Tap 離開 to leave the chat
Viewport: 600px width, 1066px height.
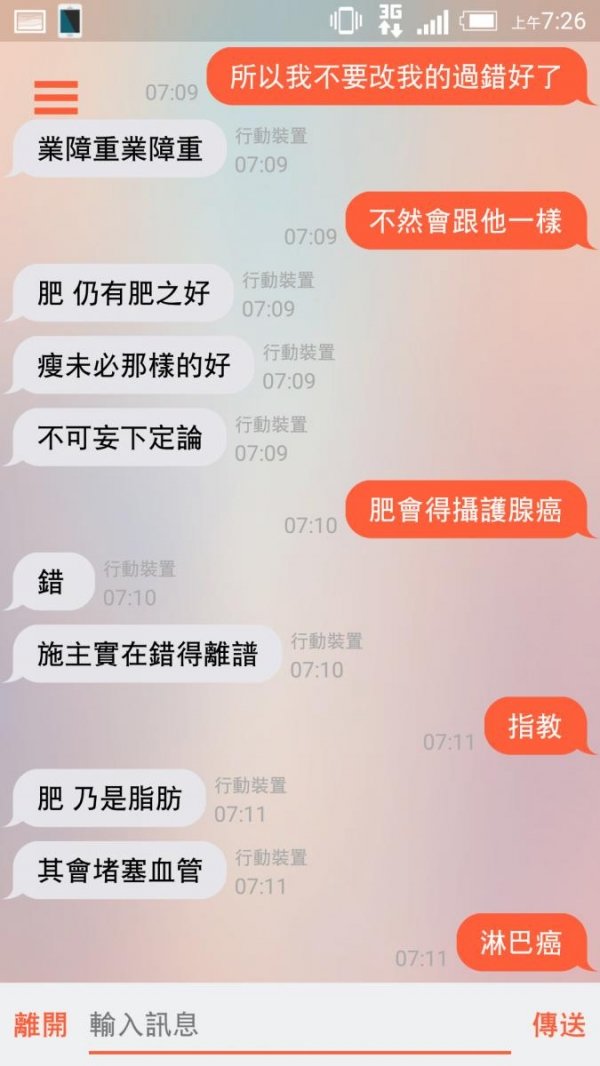coord(41,1024)
